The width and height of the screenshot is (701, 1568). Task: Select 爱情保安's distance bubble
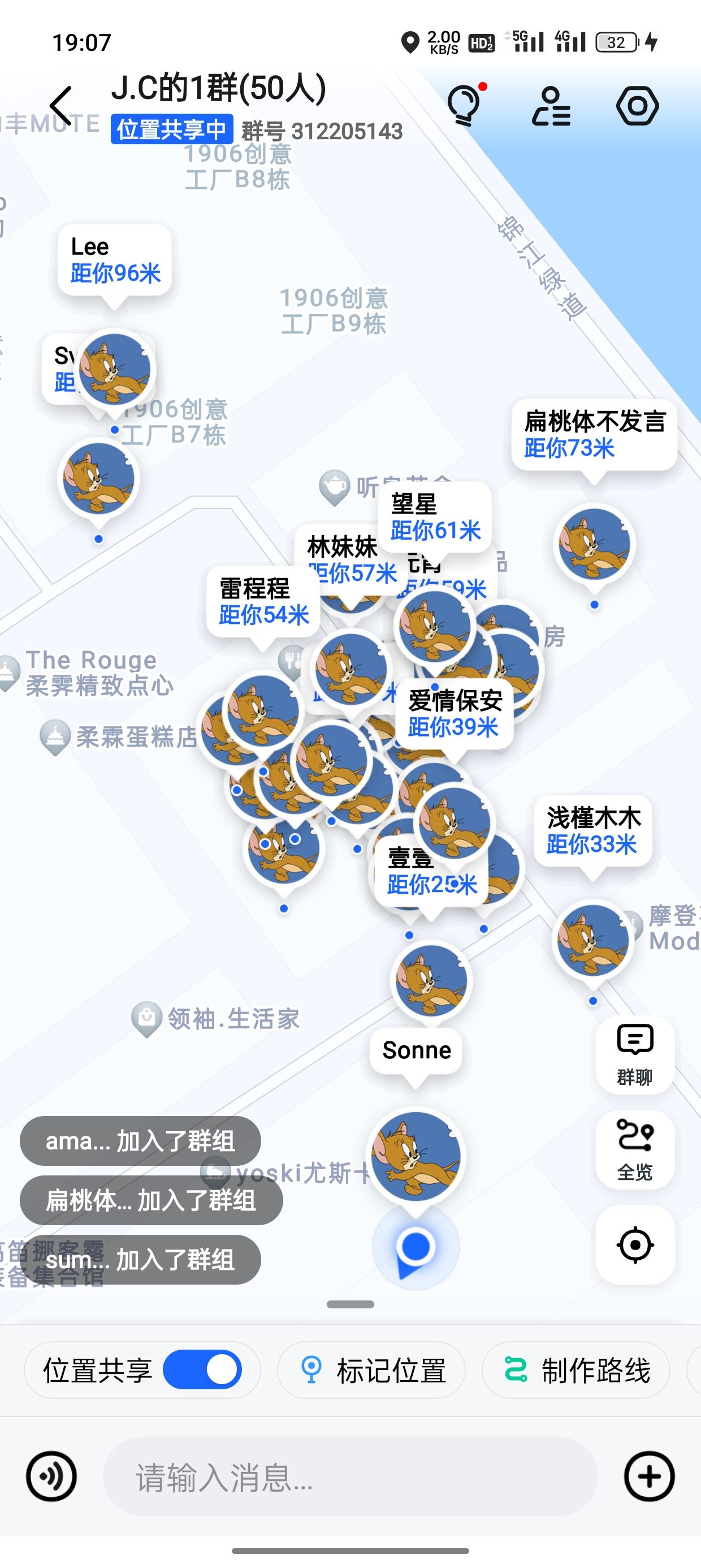(x=455, y=713)
